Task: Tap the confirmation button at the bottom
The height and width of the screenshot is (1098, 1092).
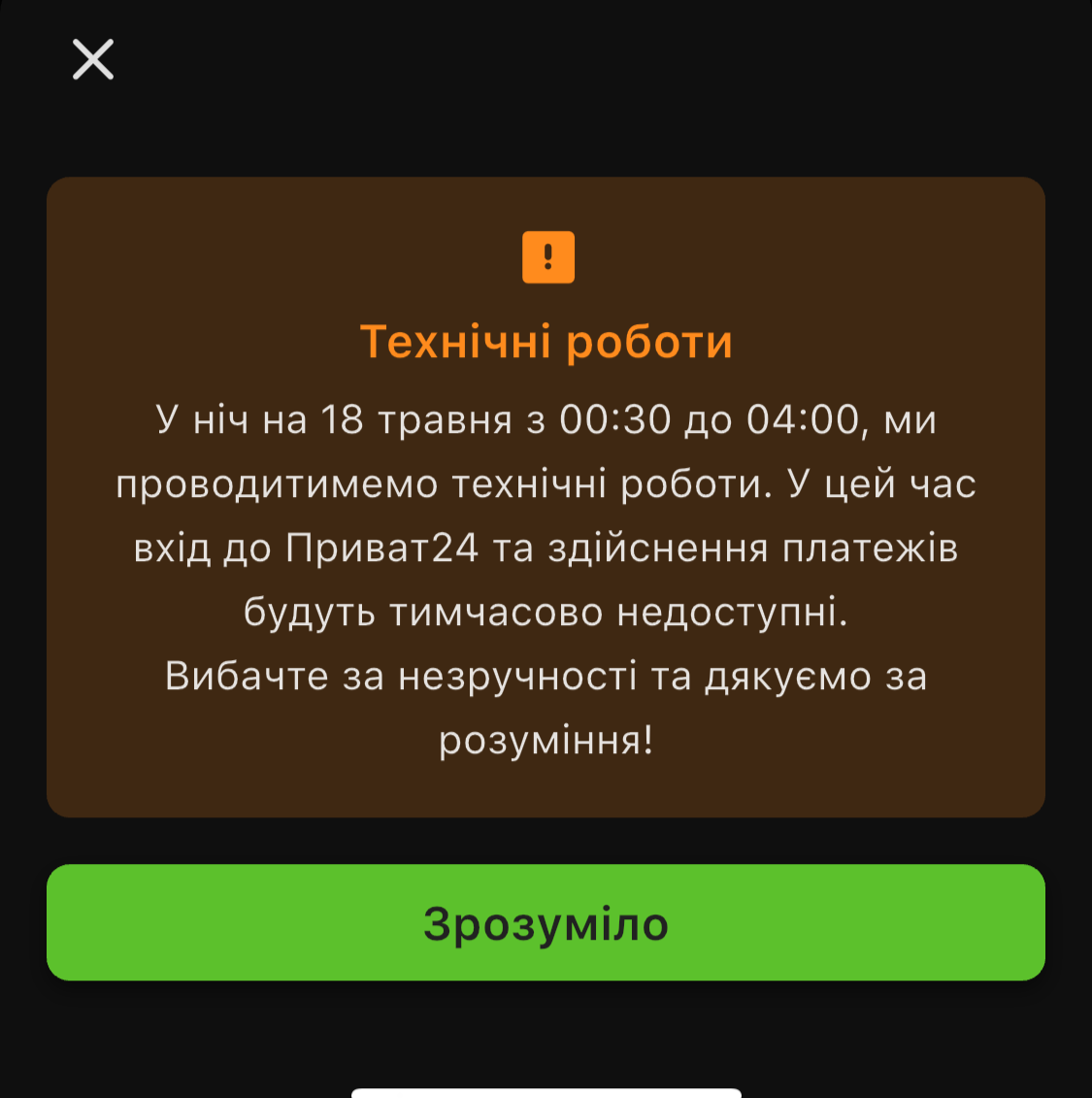Action: [x=546, y=922]
